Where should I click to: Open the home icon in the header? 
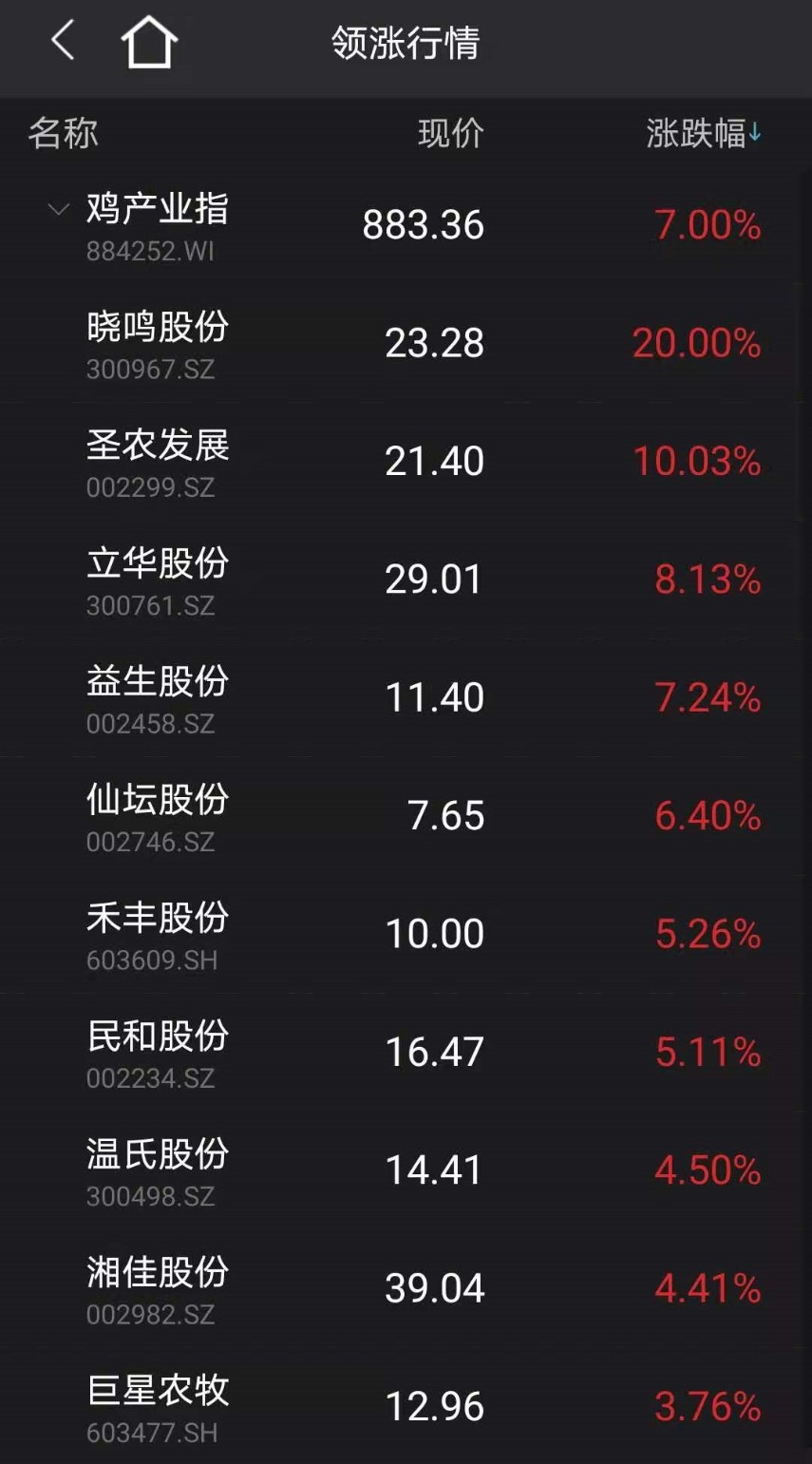pos(149,43)
